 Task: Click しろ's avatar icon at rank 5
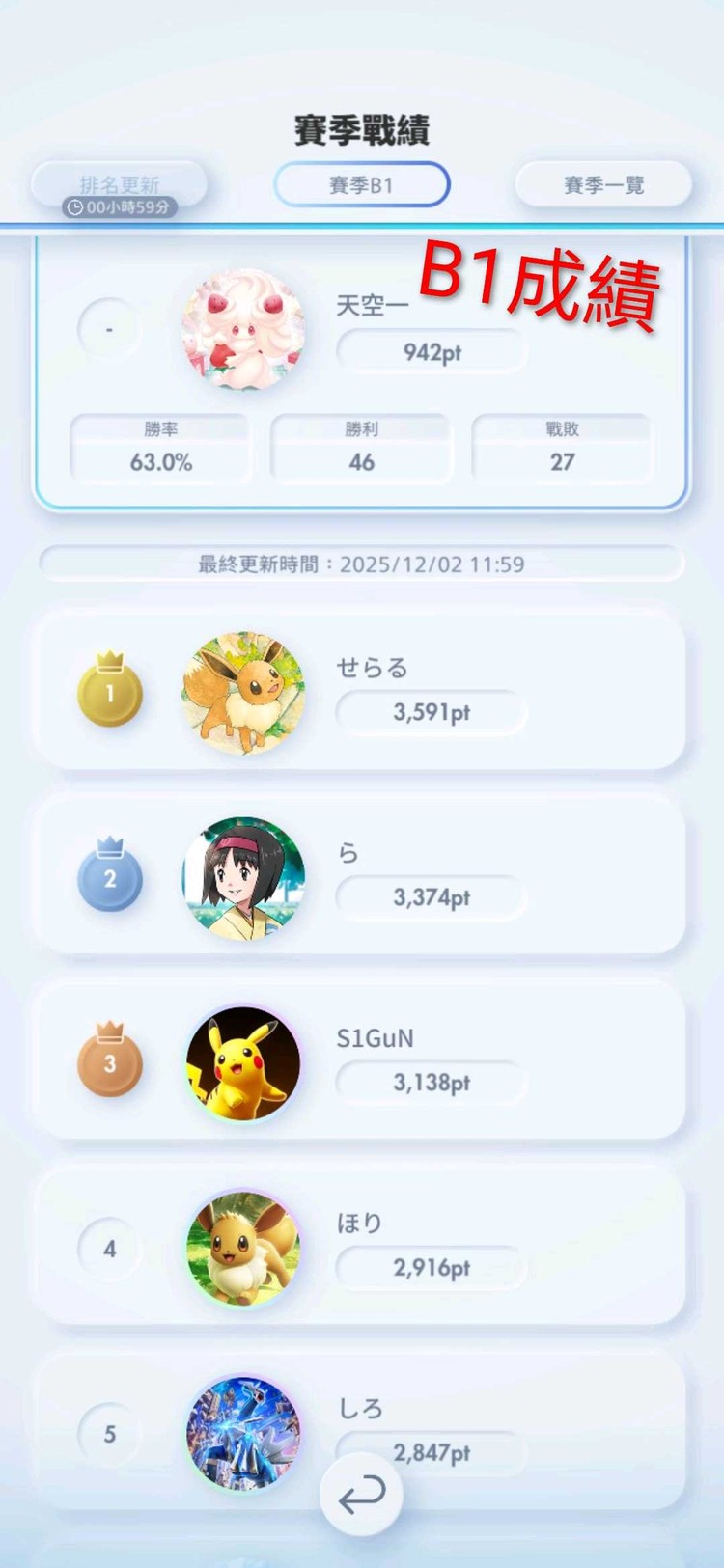click(242, 1432)
